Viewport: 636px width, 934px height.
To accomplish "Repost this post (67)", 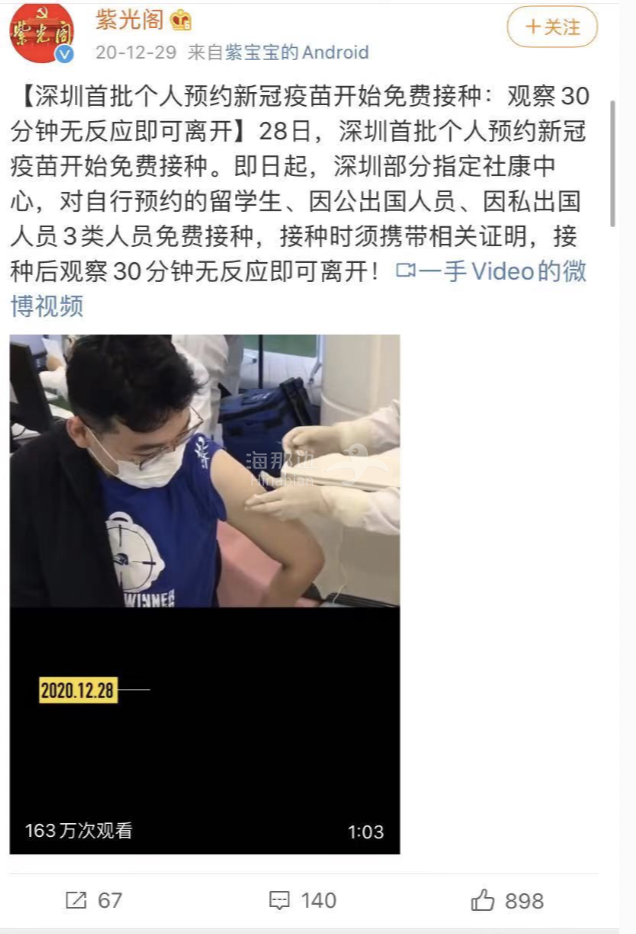I will tap(93, 900).
